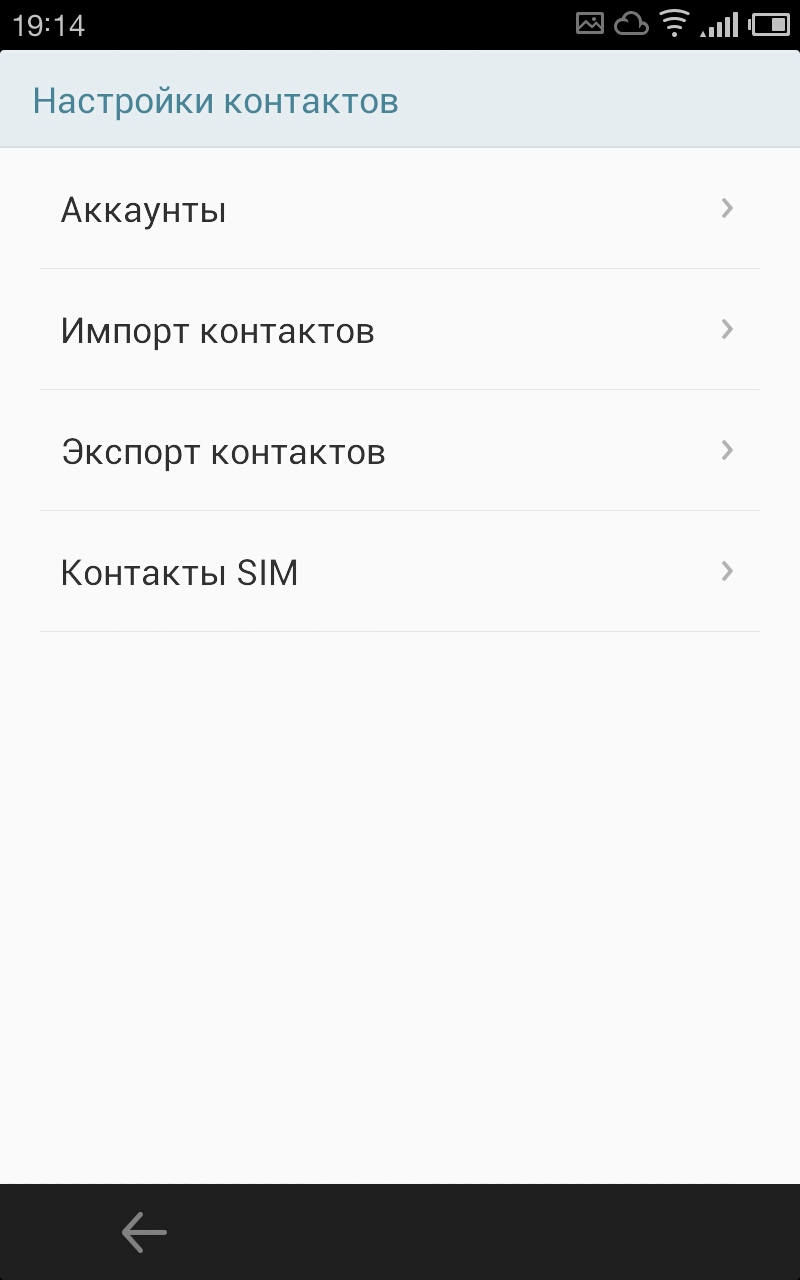Open Экспорт контактов
The height and width of the screenshot is (1280, 800).
point(400,452)
